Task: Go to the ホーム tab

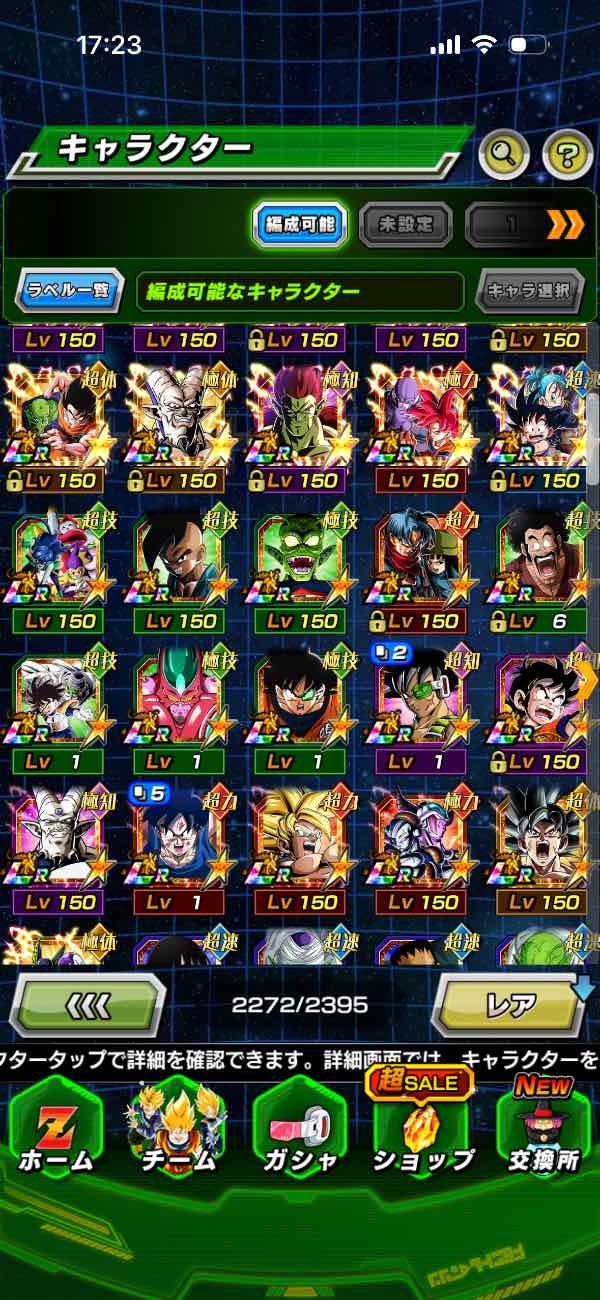Action: (57, 1129)
